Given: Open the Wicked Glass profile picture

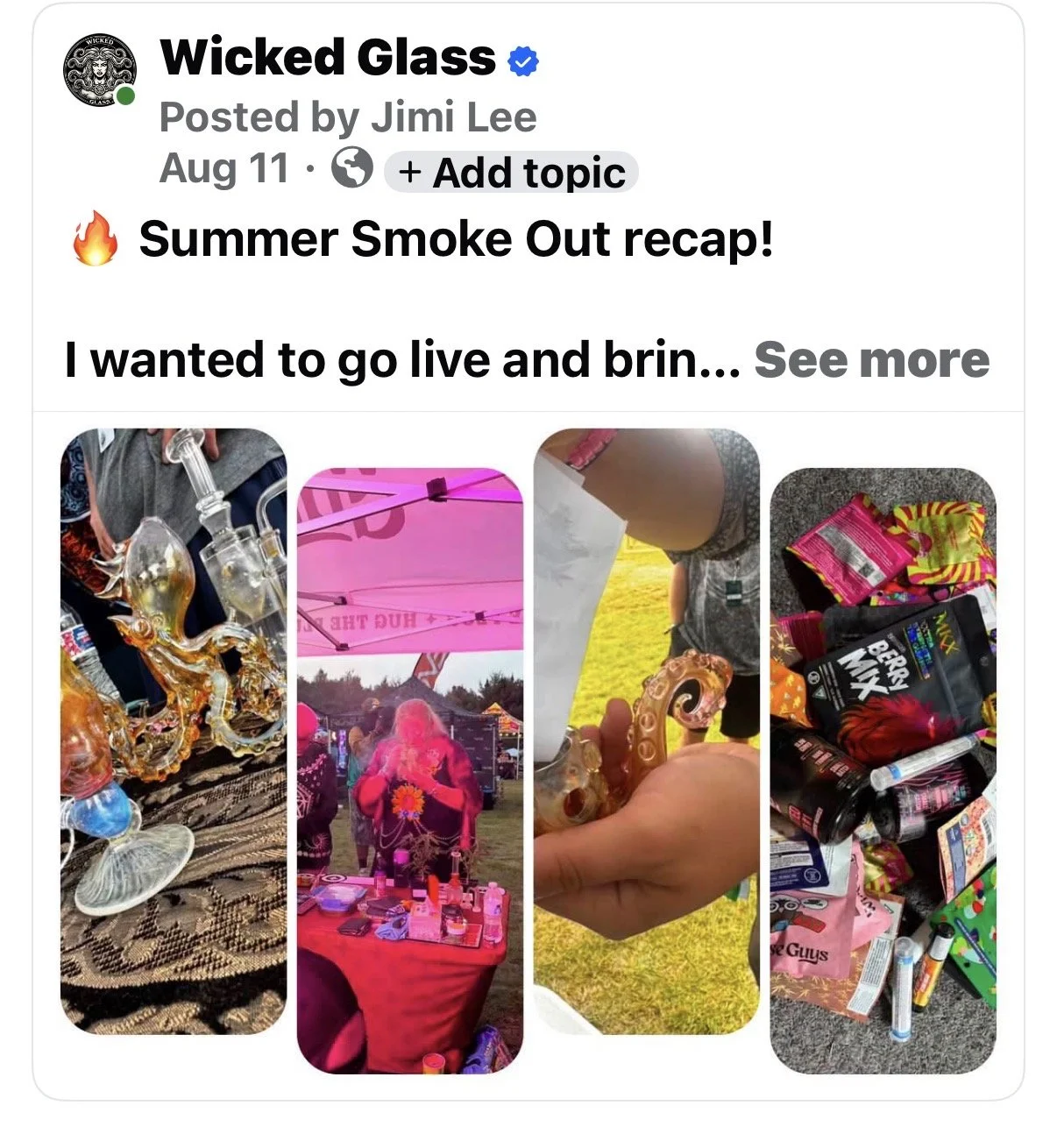Looking at the screenshot, I should pyautogui.click(x=101, y=71).
